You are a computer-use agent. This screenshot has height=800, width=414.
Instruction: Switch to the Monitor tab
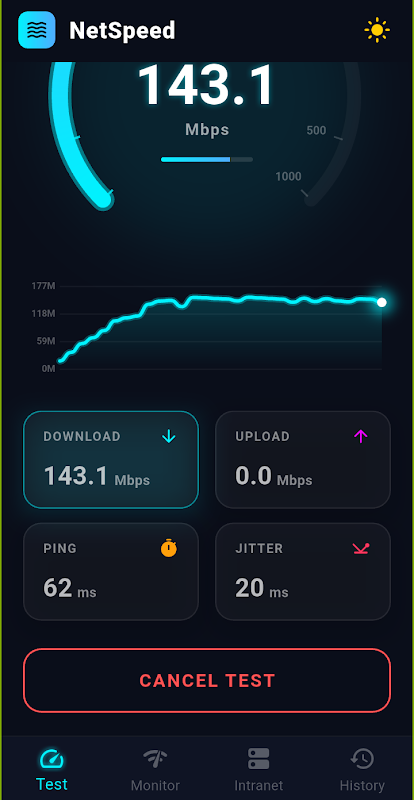pos(155,769)
